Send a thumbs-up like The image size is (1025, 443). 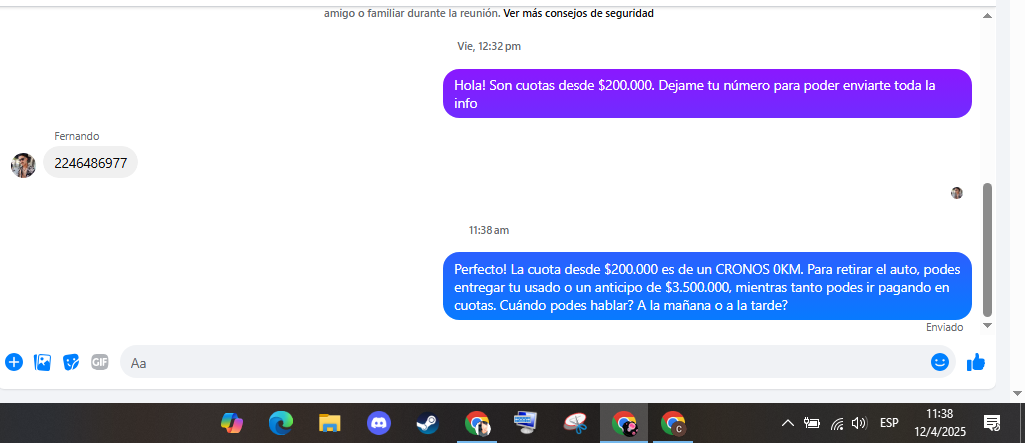point(976,362)
